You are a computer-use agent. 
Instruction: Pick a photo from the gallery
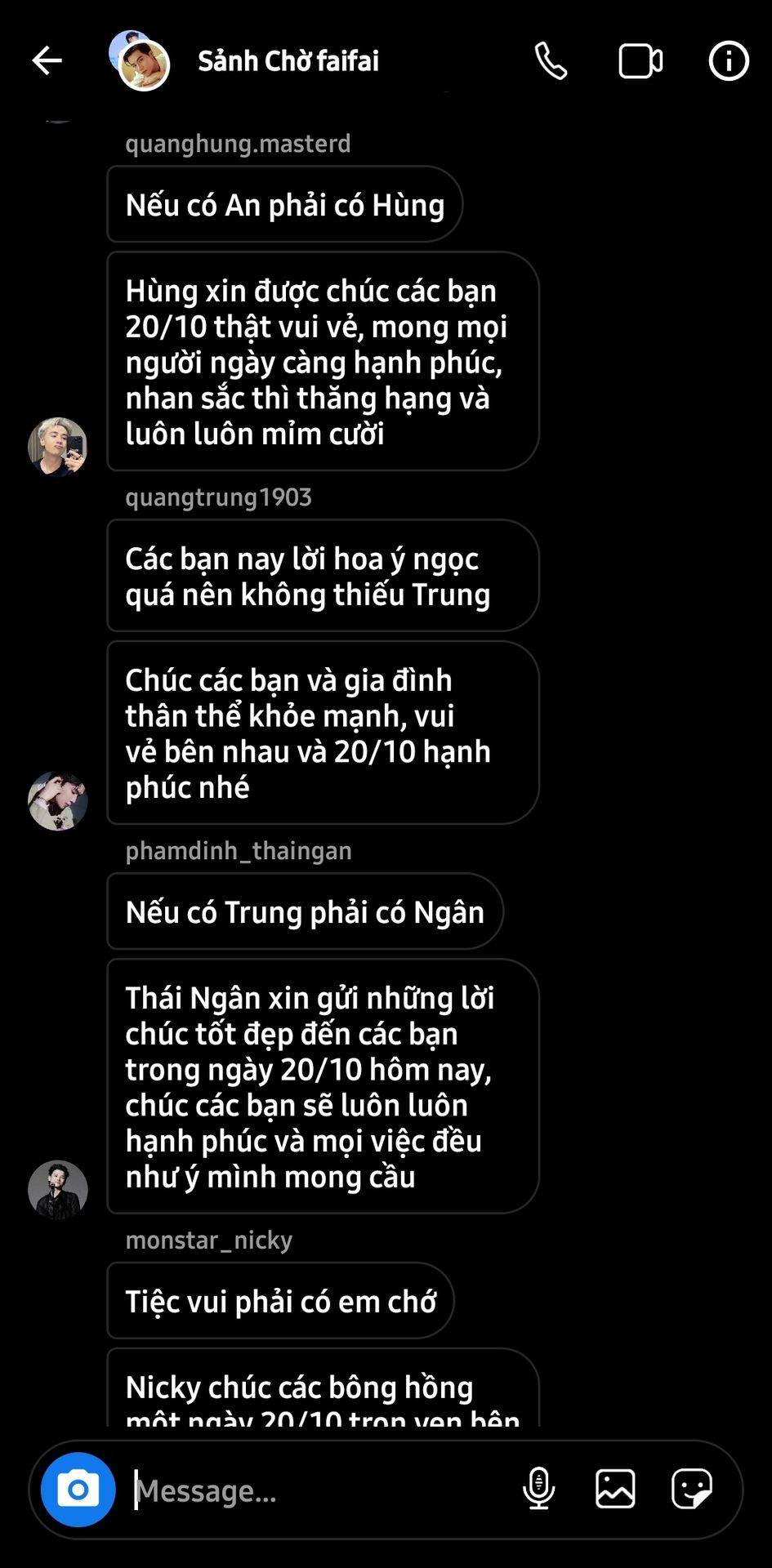[x=615, y=1489]
